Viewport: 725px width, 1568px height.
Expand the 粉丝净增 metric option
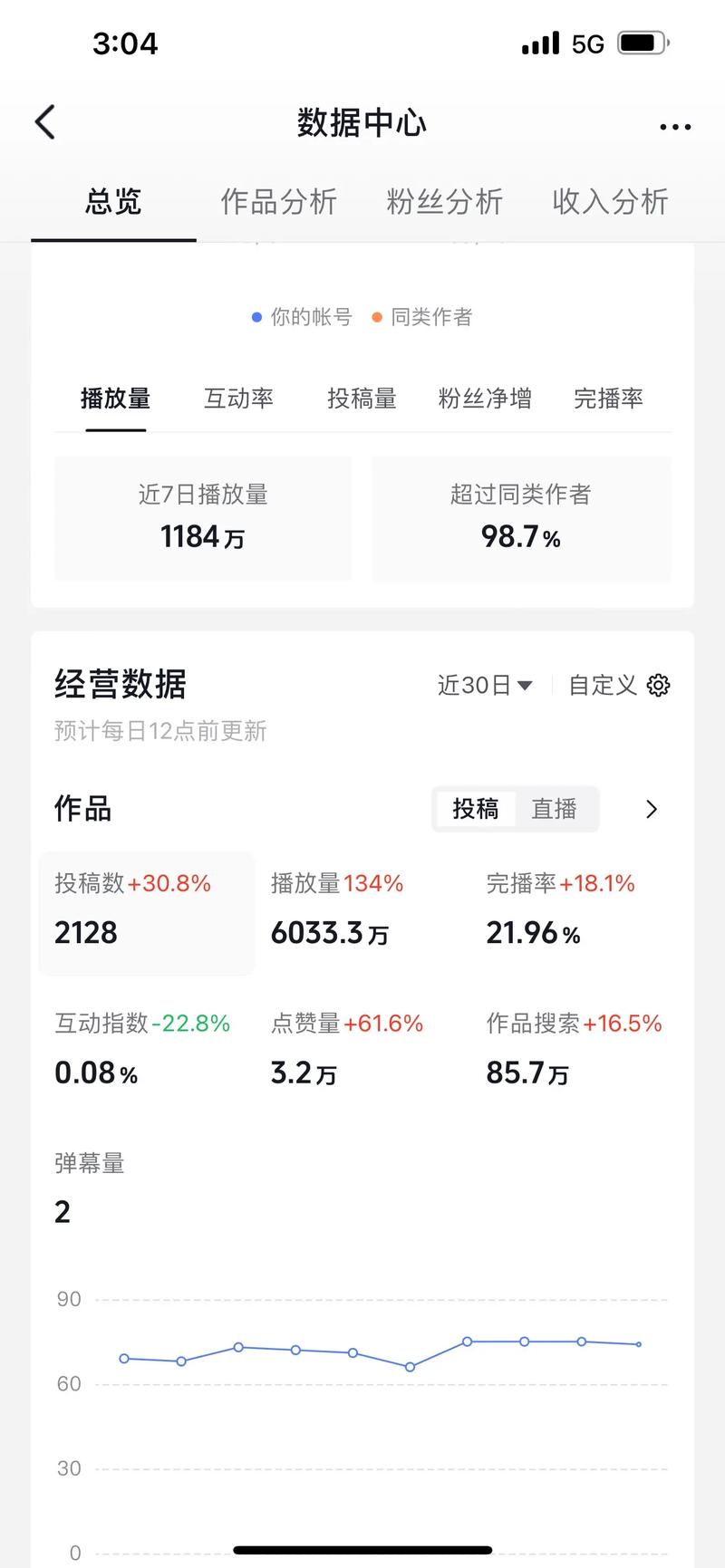coord(486,399)
